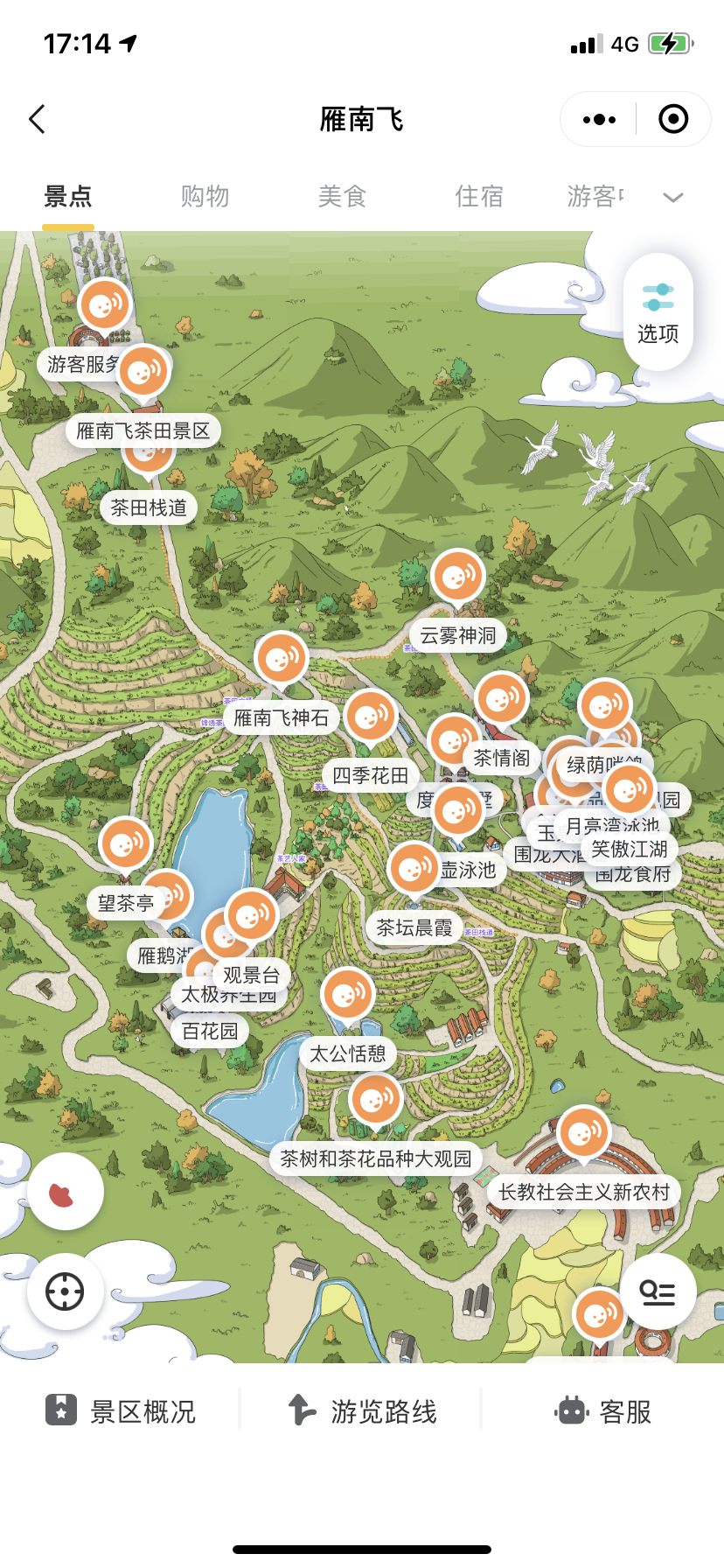Select the 长教社会主义新农村 marker
This screenshot has width=724, height=1568.
[583, 1133]
